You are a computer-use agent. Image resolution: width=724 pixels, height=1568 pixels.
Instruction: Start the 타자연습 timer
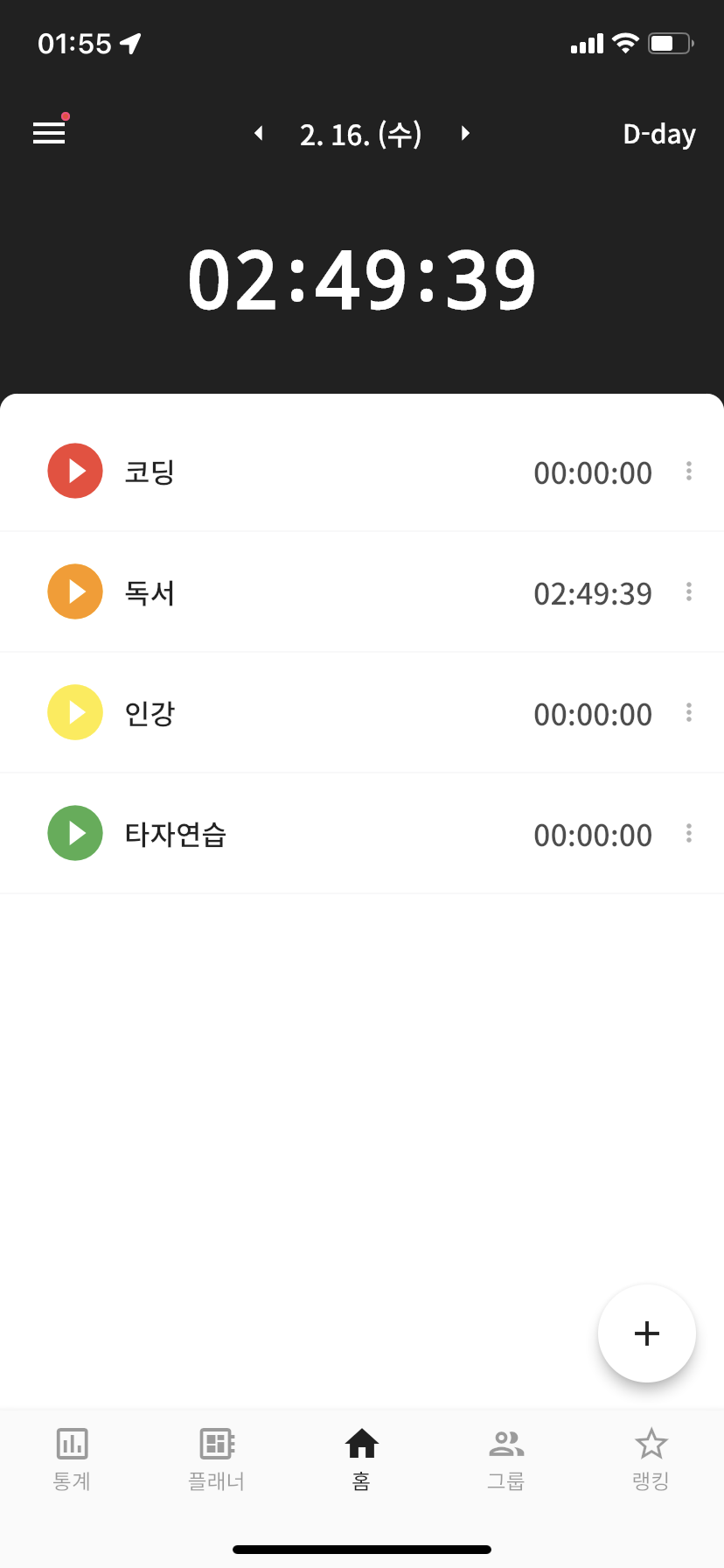pyautogui.click(x=75, y=833)
